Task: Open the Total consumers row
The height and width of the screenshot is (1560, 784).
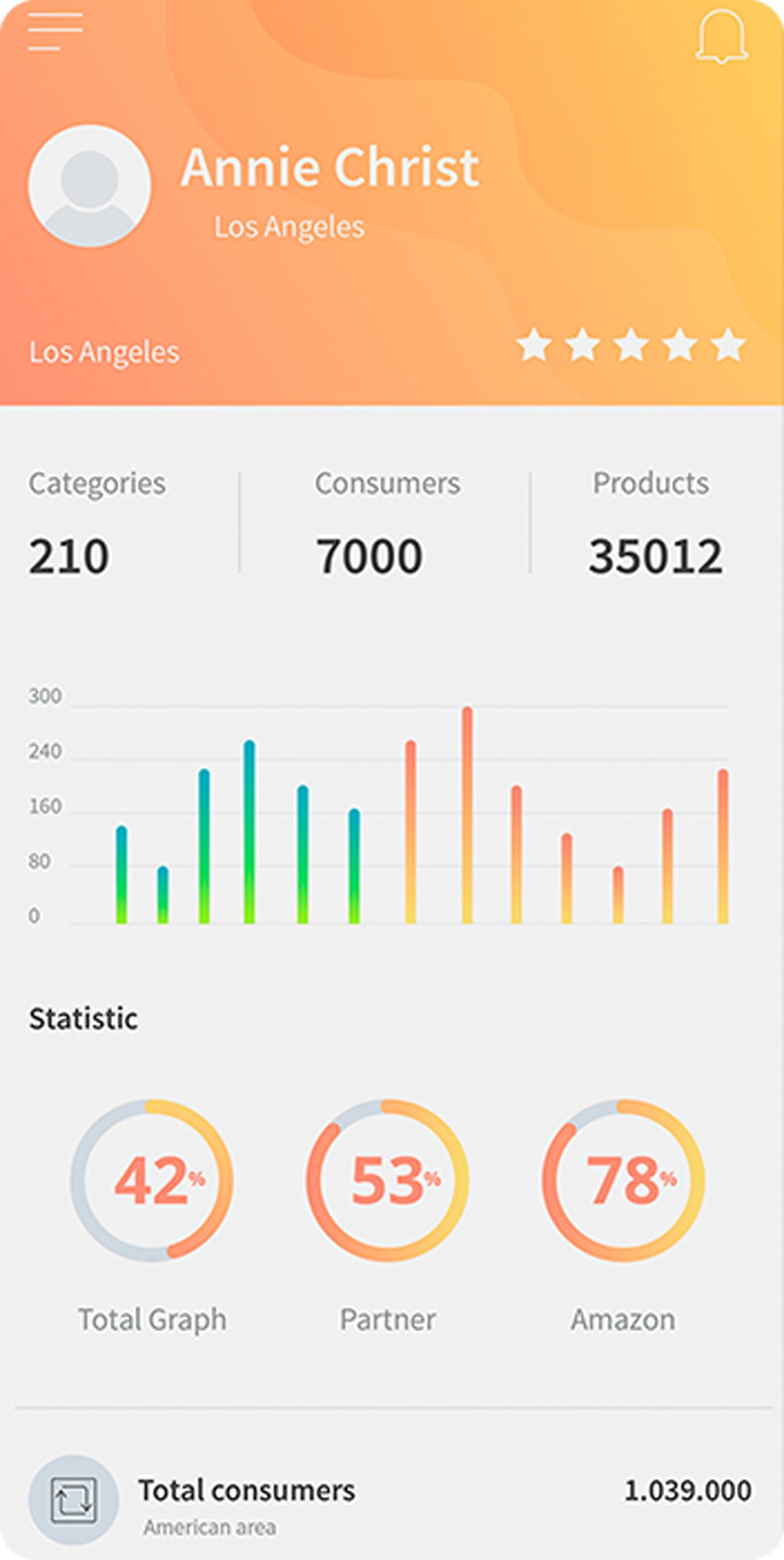Action: coord(391,1500)
